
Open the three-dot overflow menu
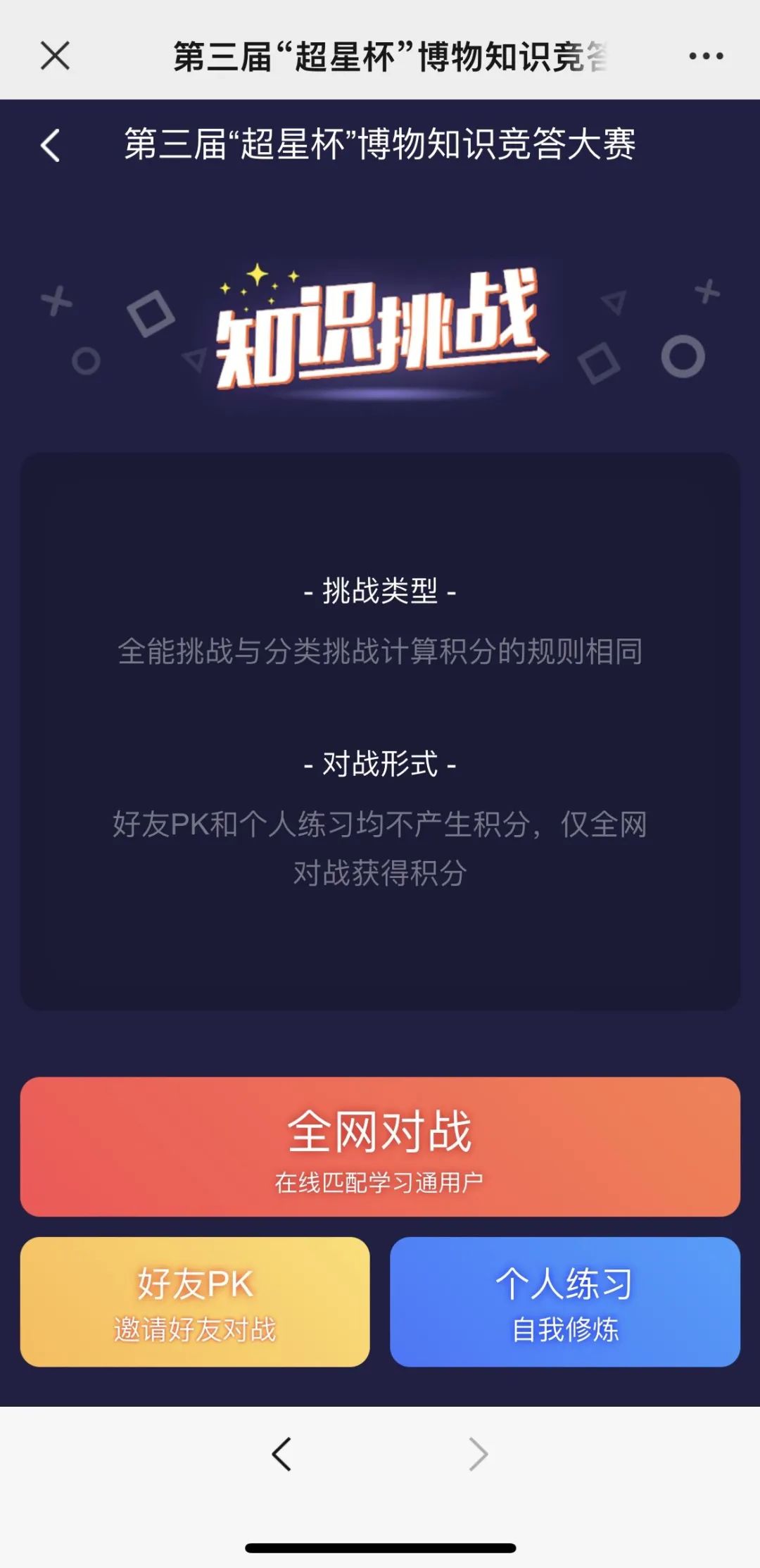pyautogui.click(x=706, y=56)
